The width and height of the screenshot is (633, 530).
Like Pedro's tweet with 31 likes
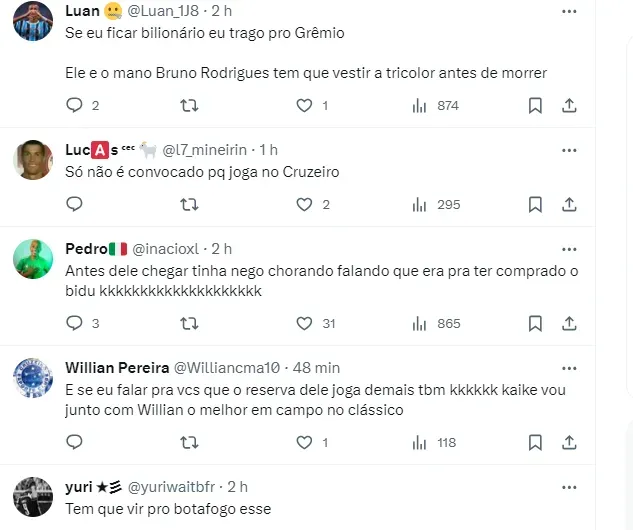[x=305, y=323]
